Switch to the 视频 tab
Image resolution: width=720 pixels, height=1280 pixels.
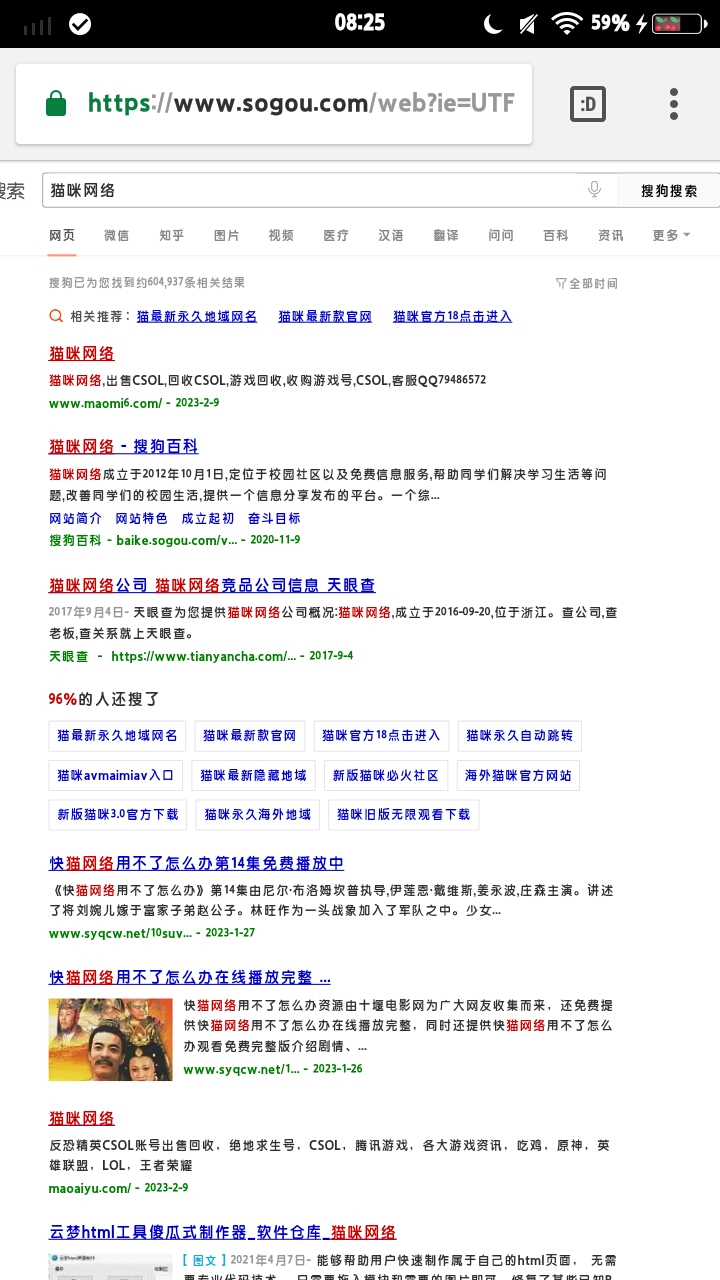pos(281,236)
